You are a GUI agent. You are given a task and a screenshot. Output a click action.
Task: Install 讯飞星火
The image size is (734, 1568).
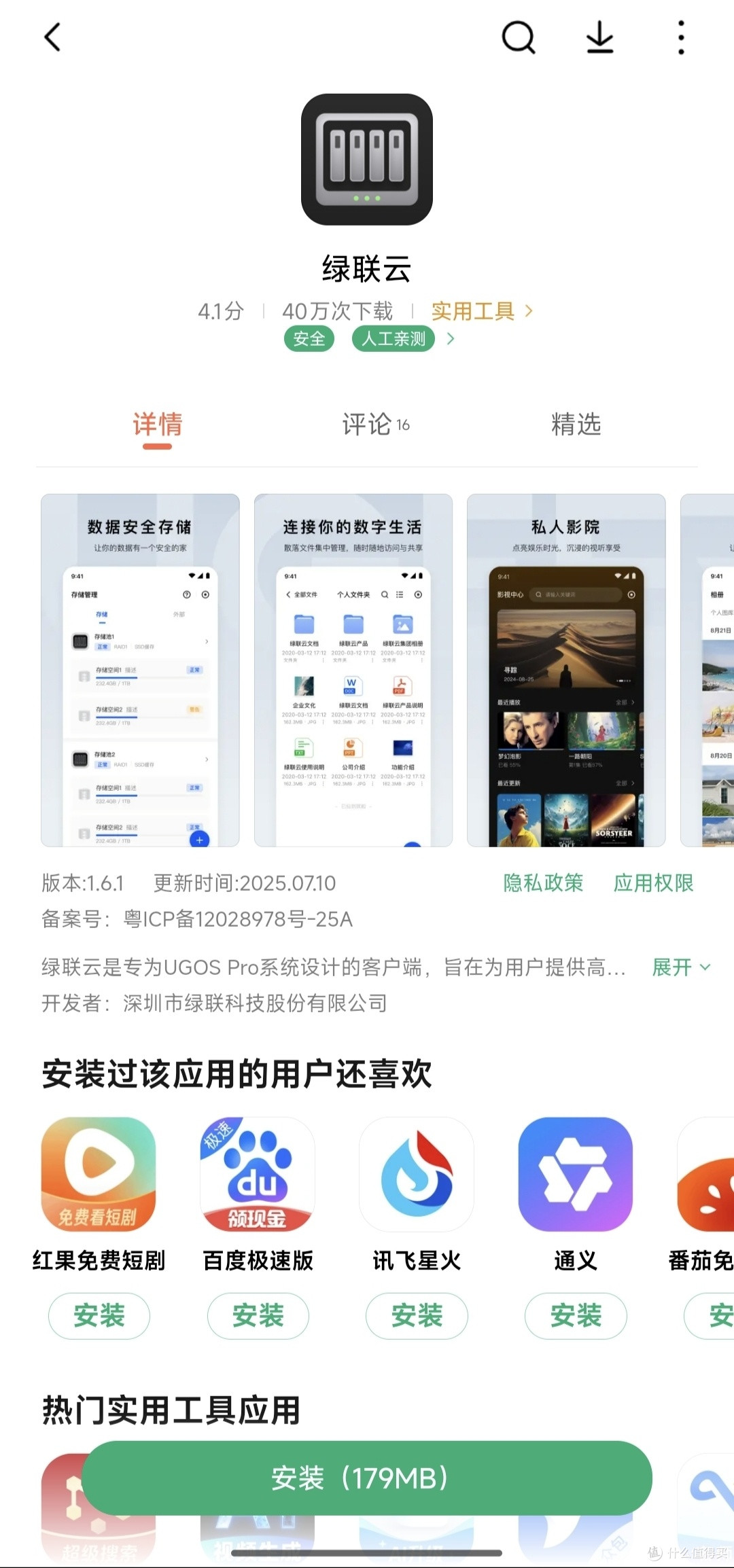(417, 1316)
